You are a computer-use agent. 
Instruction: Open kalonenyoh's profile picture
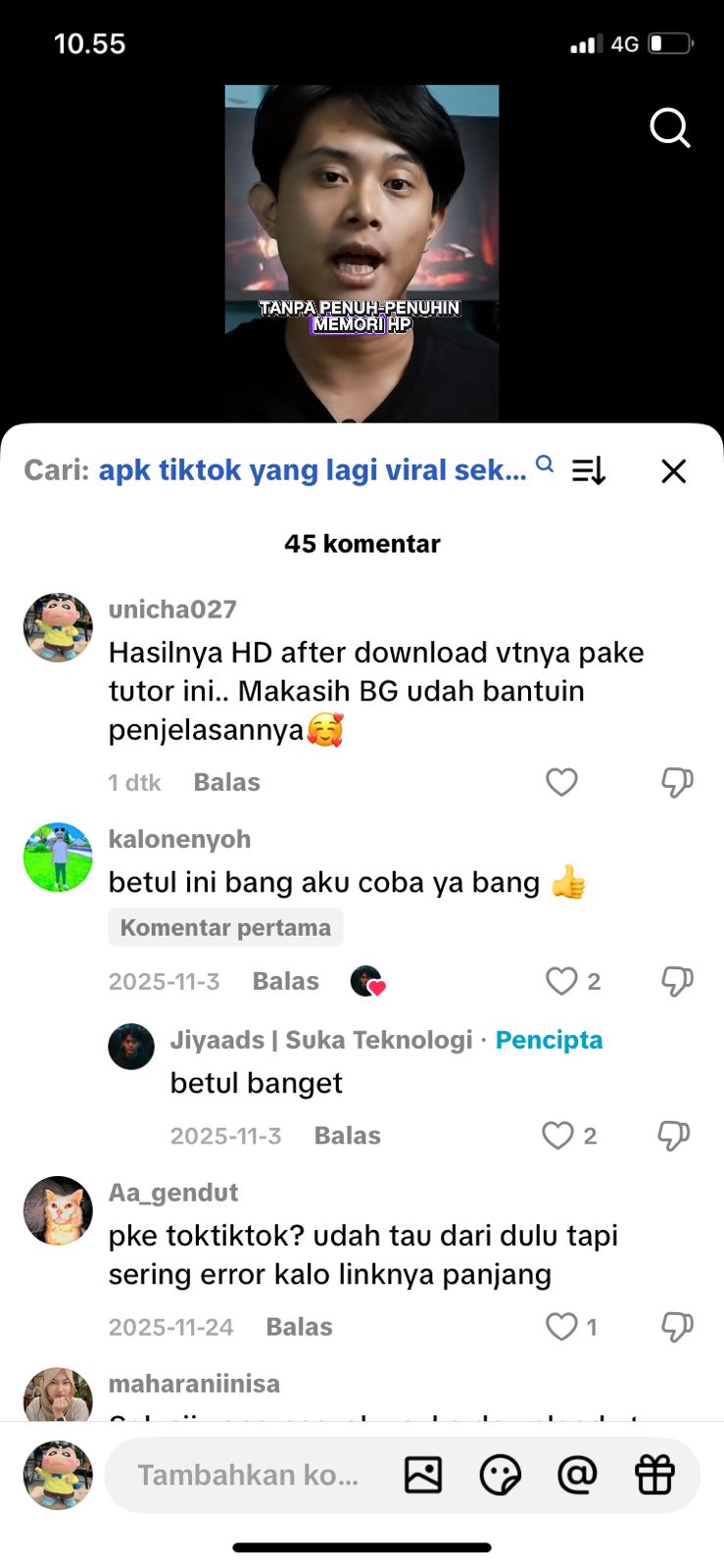tap(58, 857)
